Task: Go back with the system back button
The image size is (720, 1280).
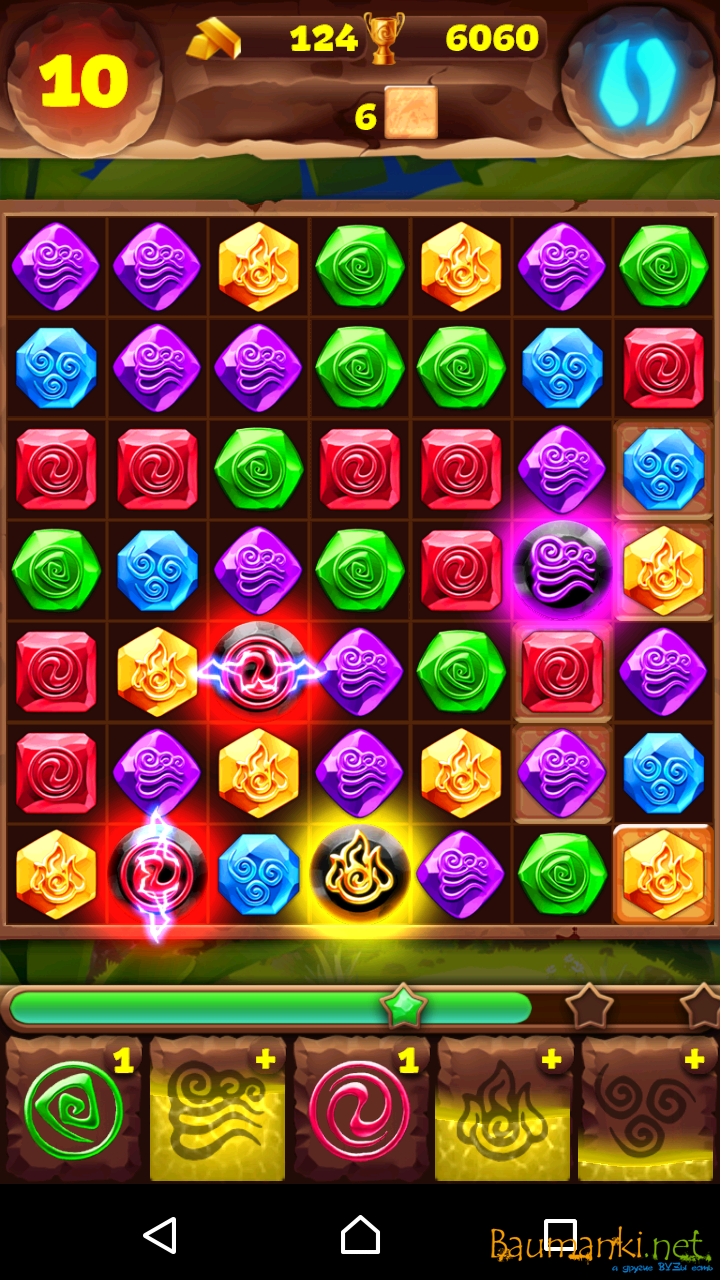Action: point(160,1235)
